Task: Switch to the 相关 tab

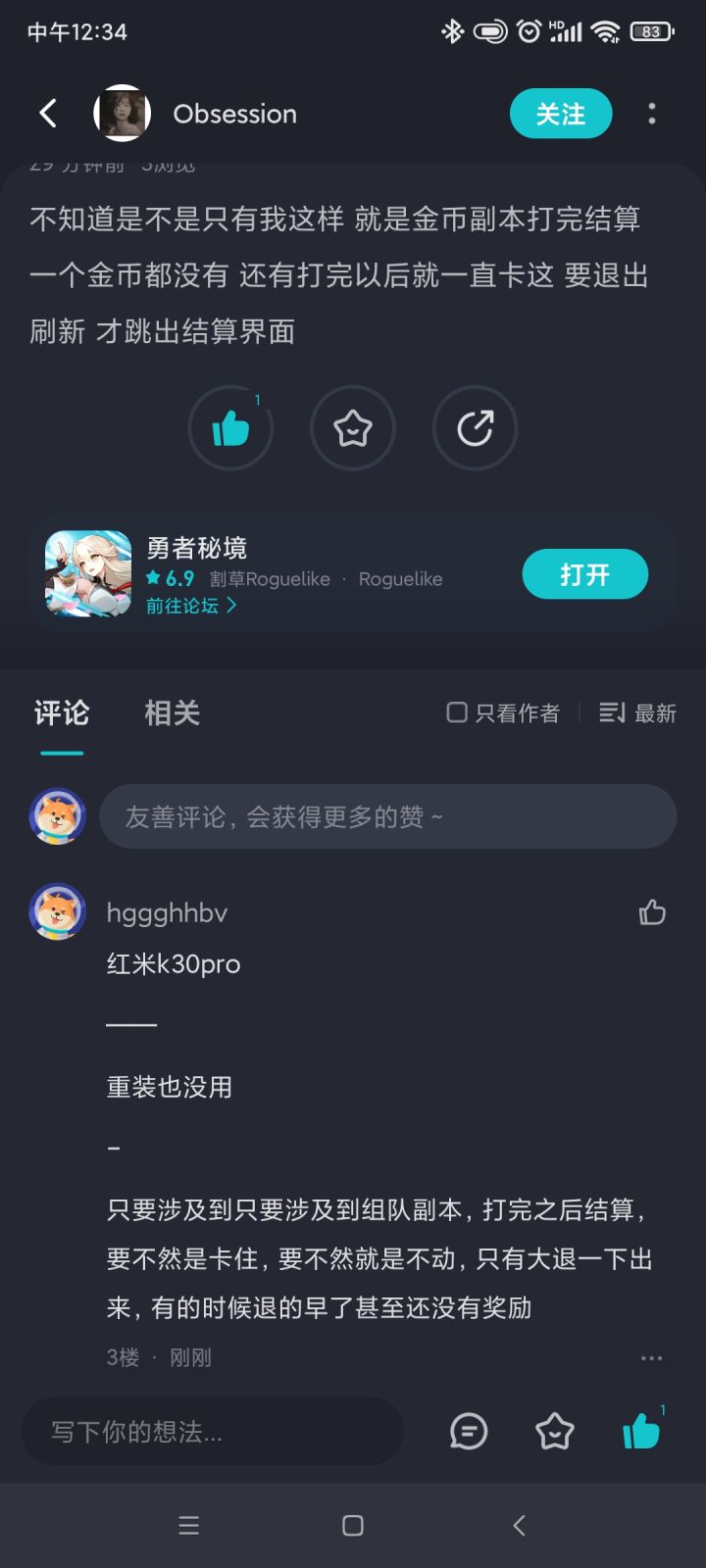Action: pyautogui.click(x=172, y=713)
